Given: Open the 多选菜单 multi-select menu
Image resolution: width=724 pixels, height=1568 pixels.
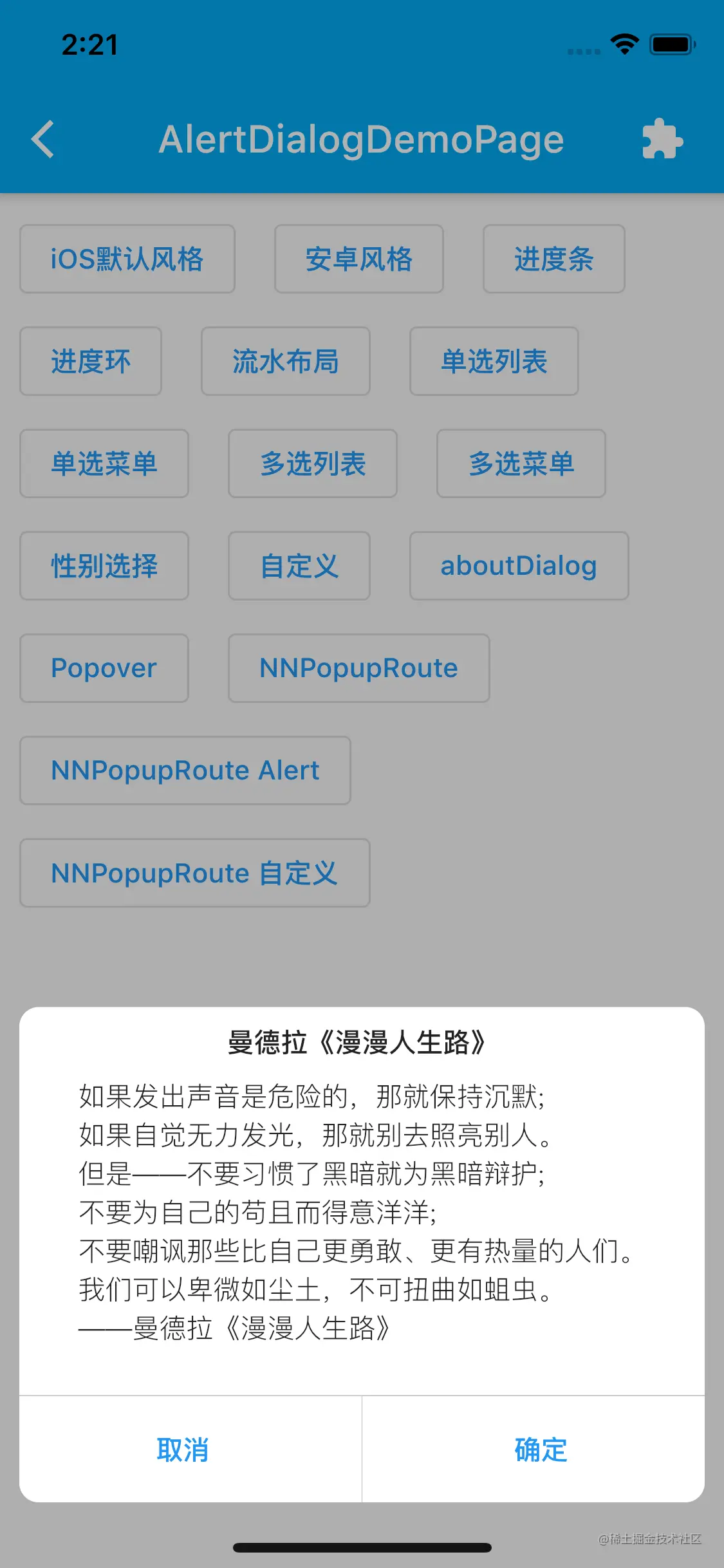Looking at the screenshot, I should [x=521, y=463].
